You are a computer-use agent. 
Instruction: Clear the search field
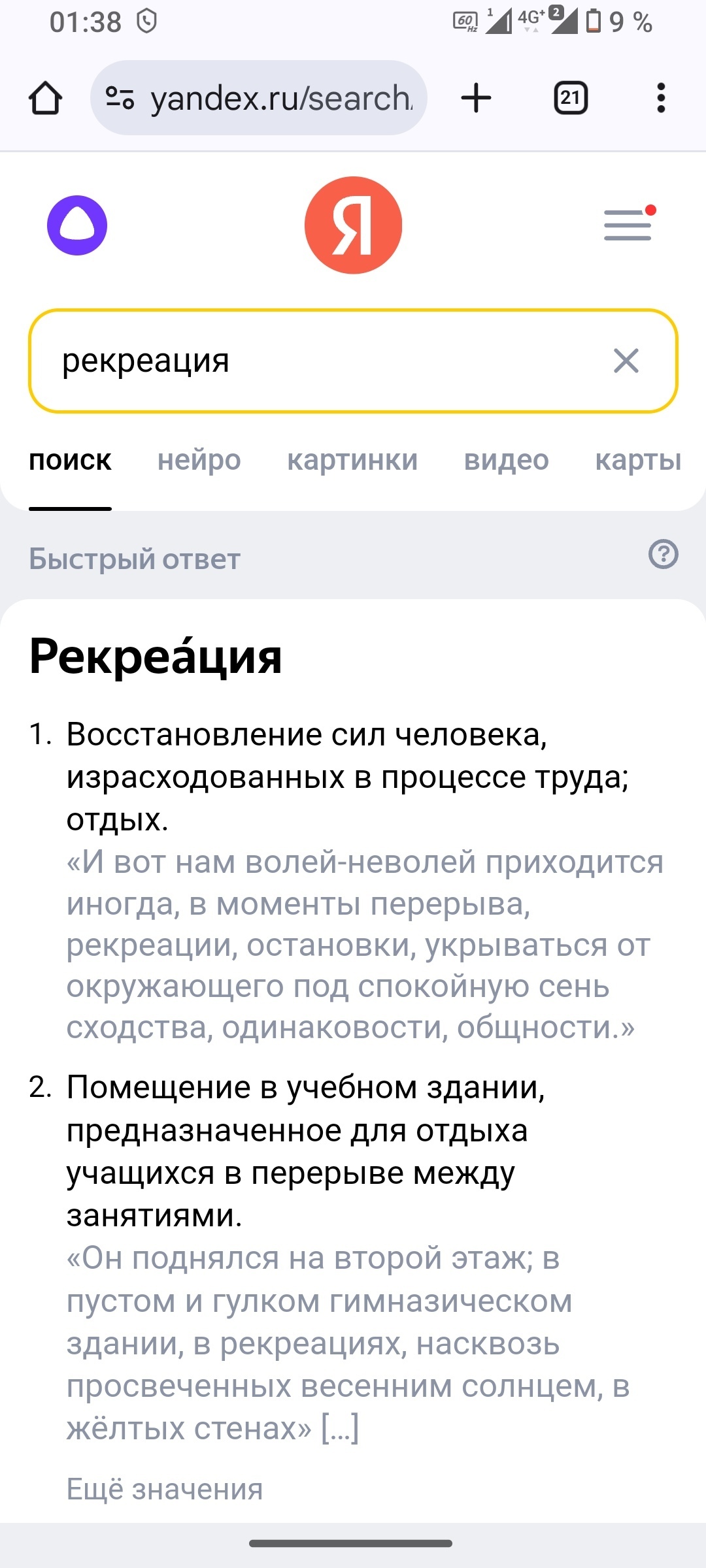click(x=626, y=361)
